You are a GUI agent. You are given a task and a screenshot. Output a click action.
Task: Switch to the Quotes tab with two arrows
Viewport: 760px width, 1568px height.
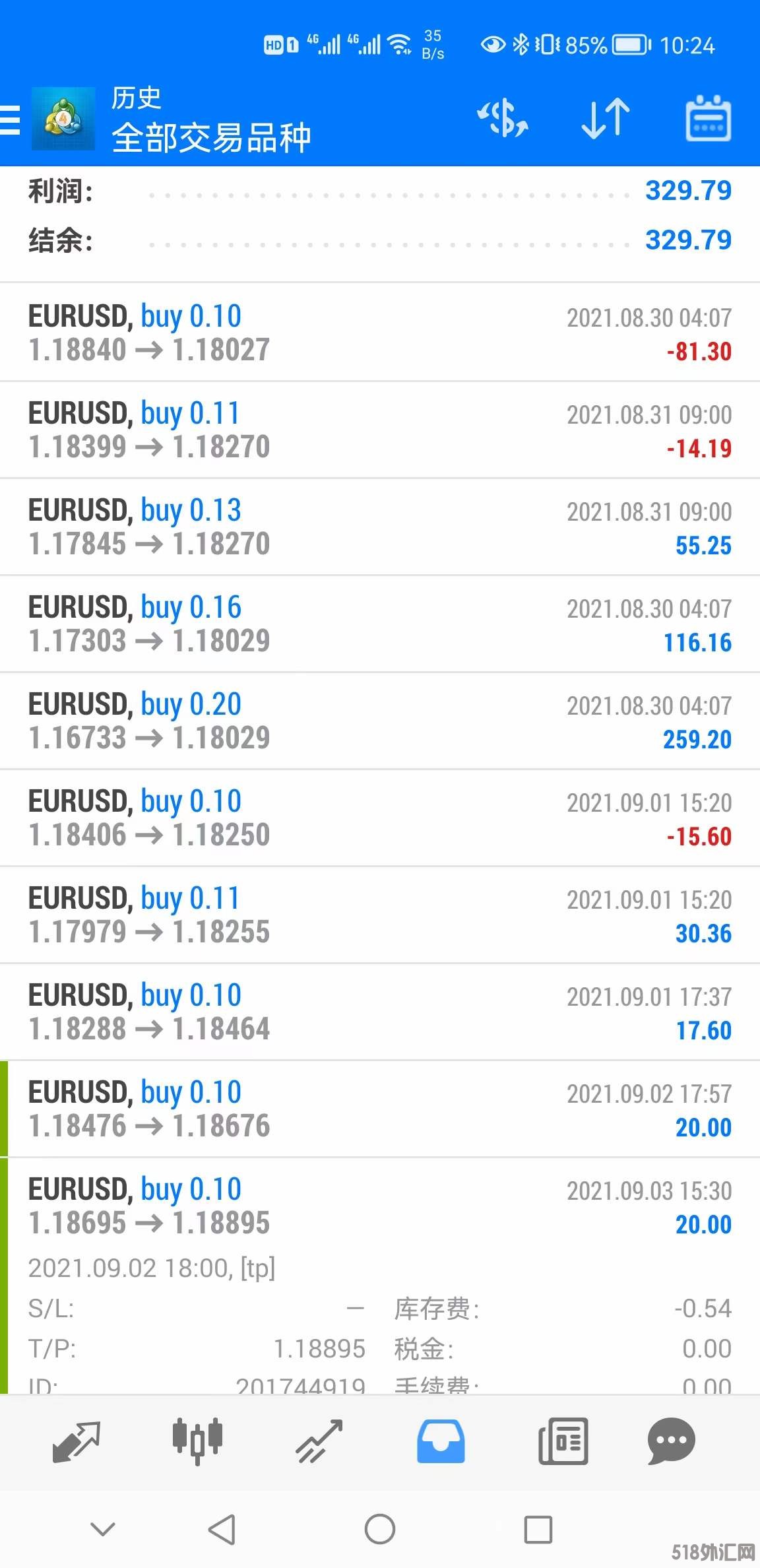click(x=76, y=1441)
